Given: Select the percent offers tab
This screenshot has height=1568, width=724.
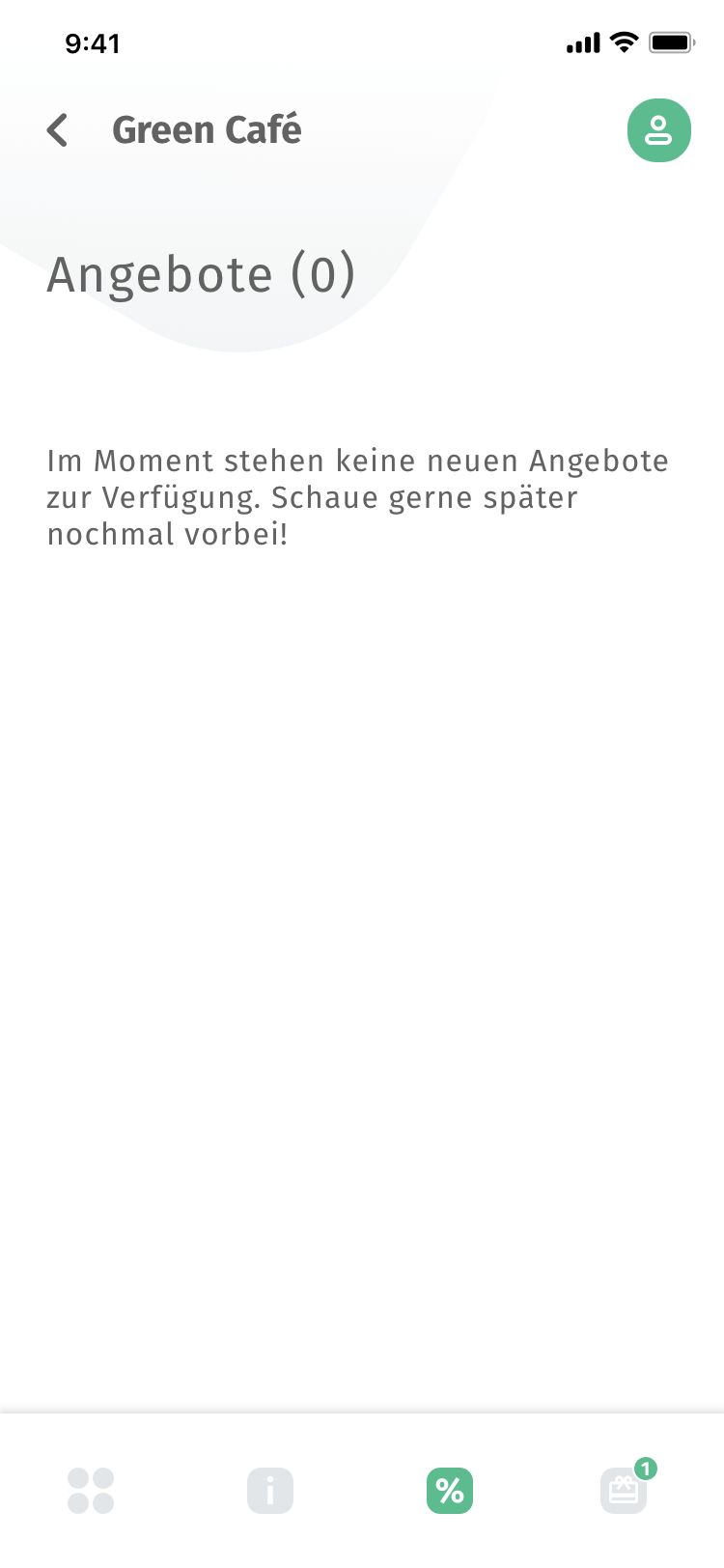Looking at the screenshot, I should pos(450,1491).
